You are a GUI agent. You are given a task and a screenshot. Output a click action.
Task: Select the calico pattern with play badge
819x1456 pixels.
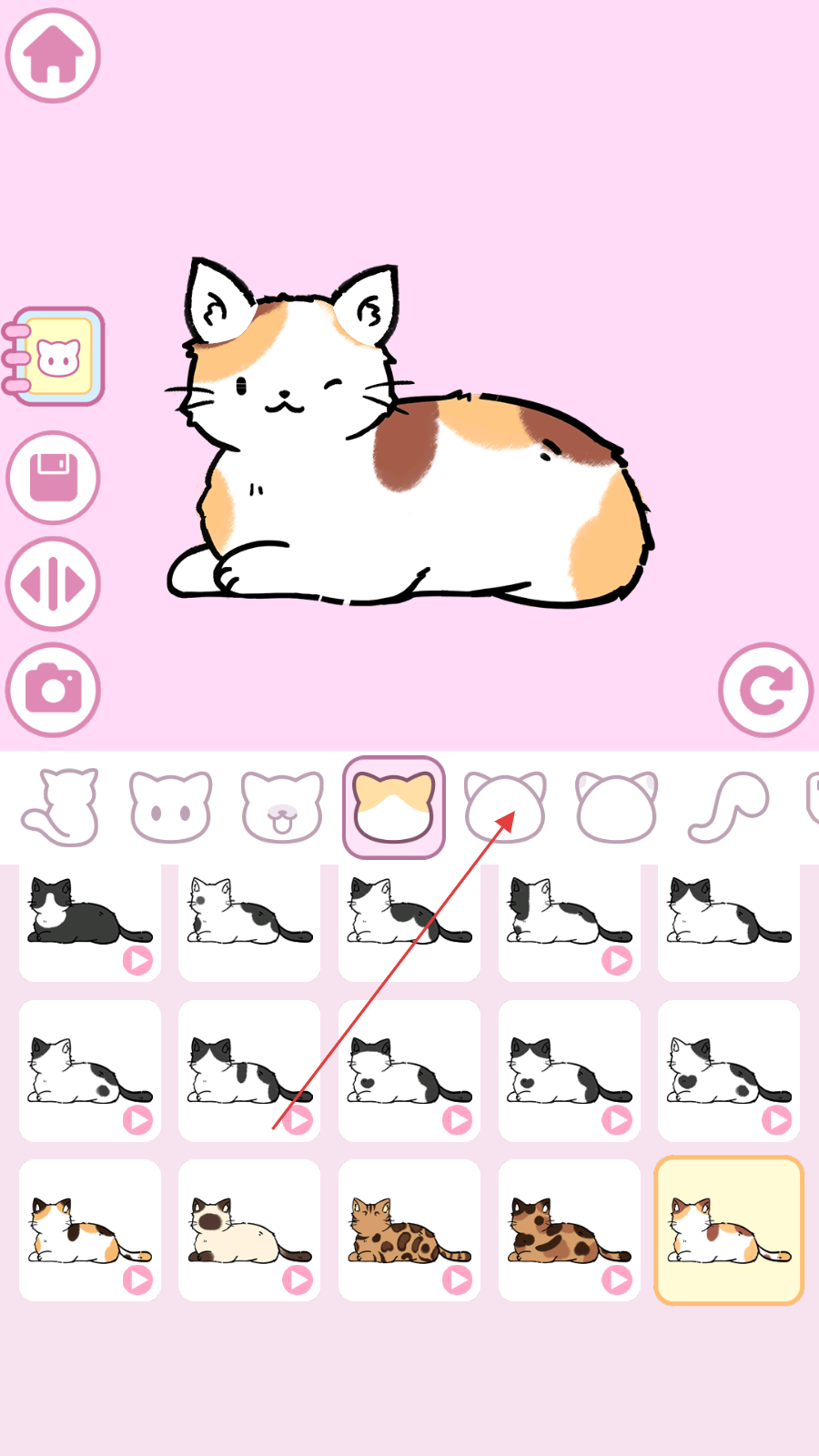[89, 1229]
